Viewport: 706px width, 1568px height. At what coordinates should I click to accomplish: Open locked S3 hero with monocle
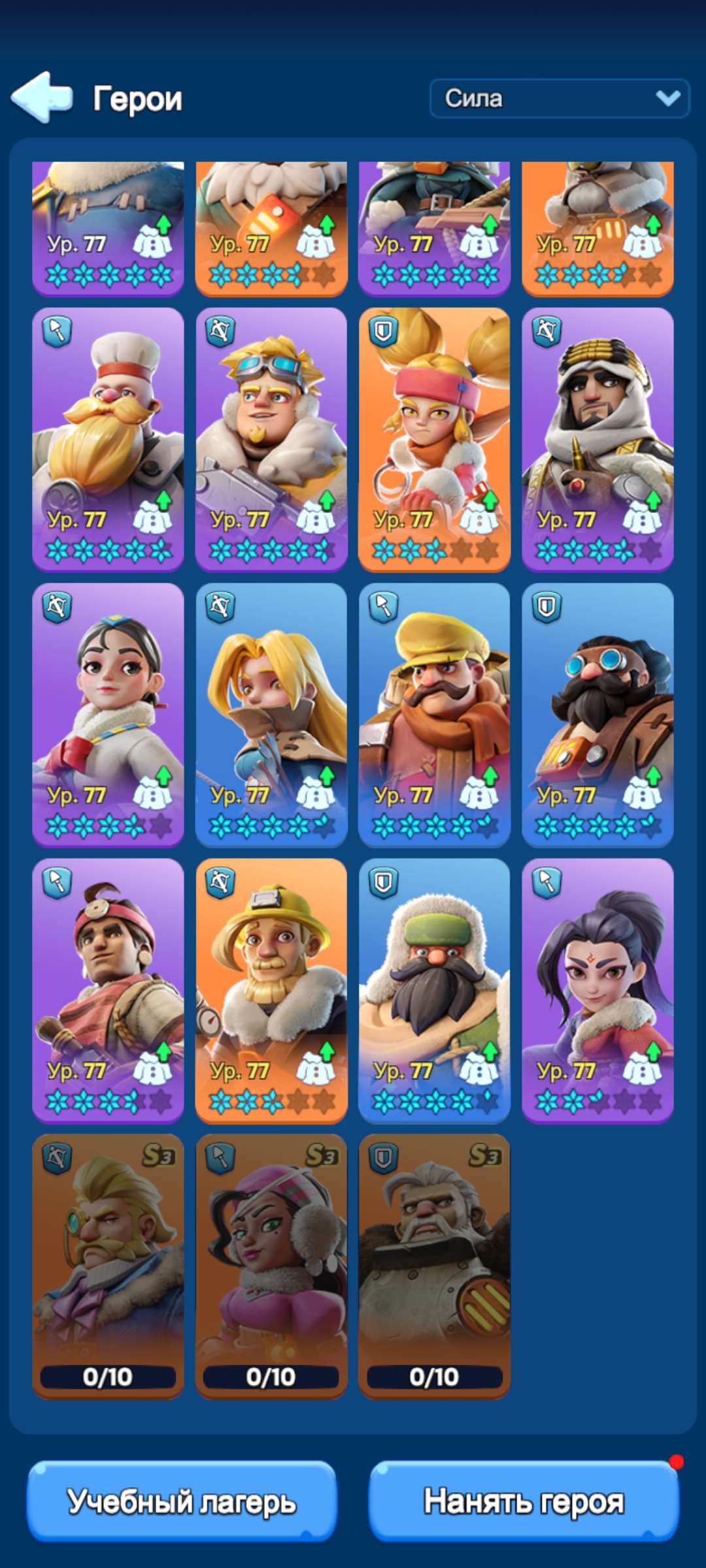[108, 1266]
